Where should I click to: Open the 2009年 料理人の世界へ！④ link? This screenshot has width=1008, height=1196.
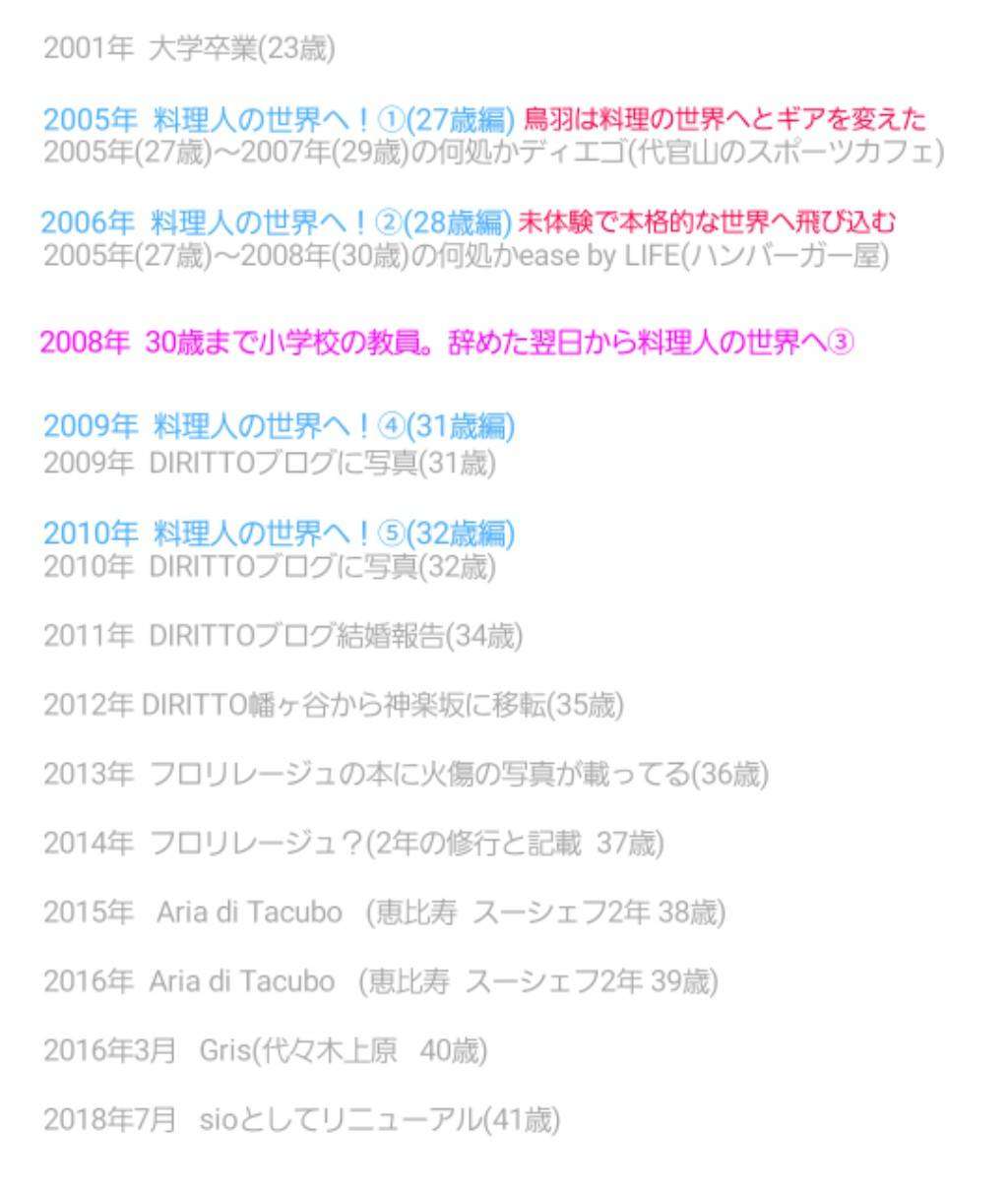279,427
